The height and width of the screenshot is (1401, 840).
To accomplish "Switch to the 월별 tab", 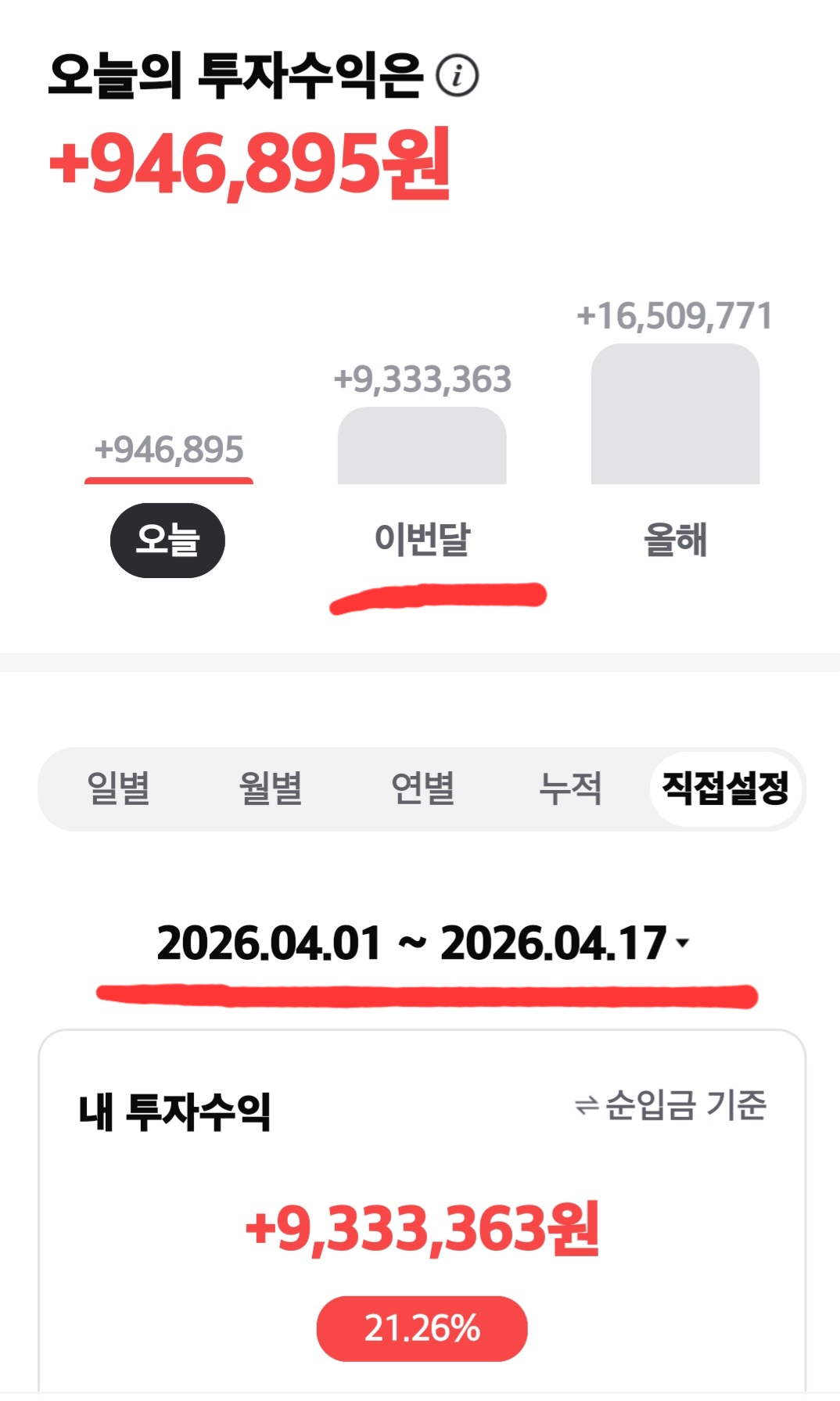I will coord(271,788).
